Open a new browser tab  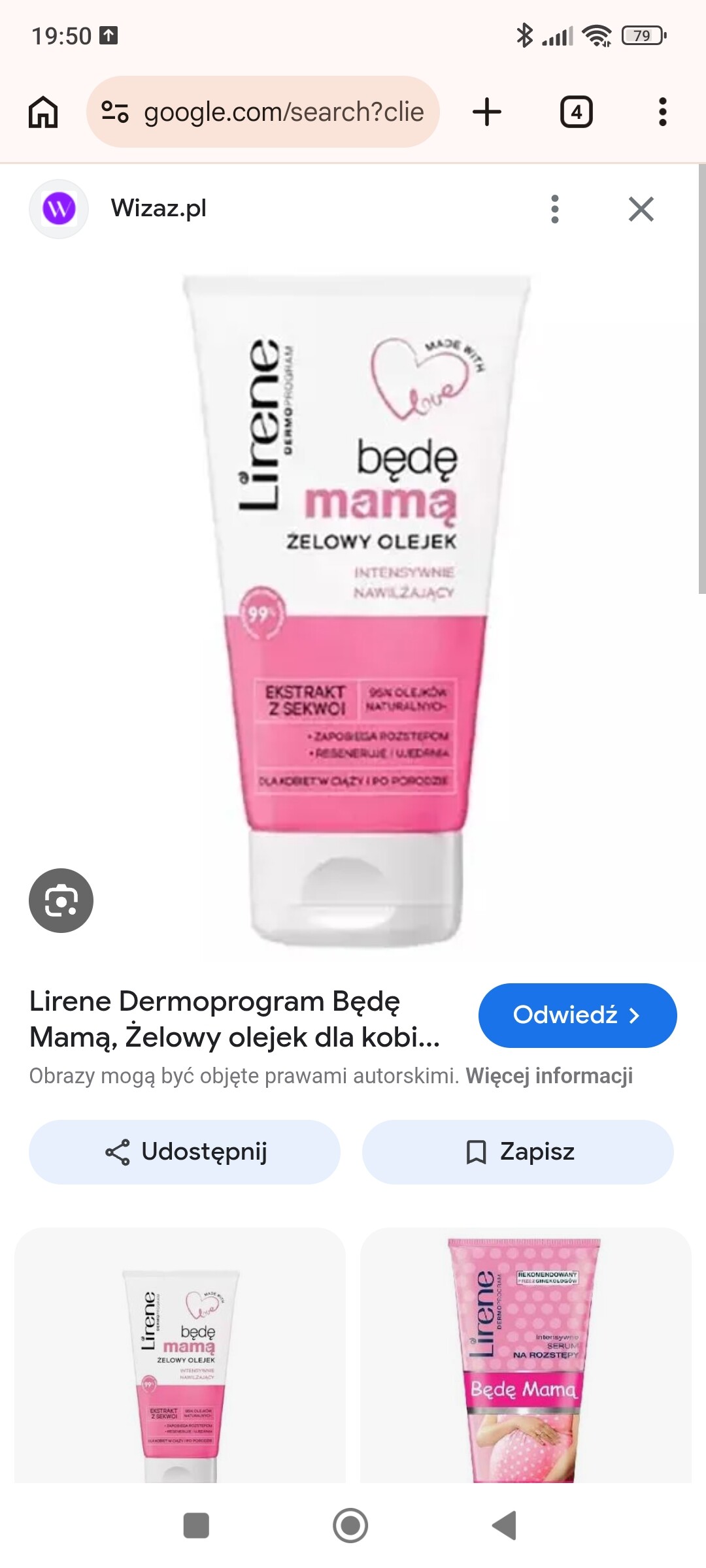pos(487,112)
